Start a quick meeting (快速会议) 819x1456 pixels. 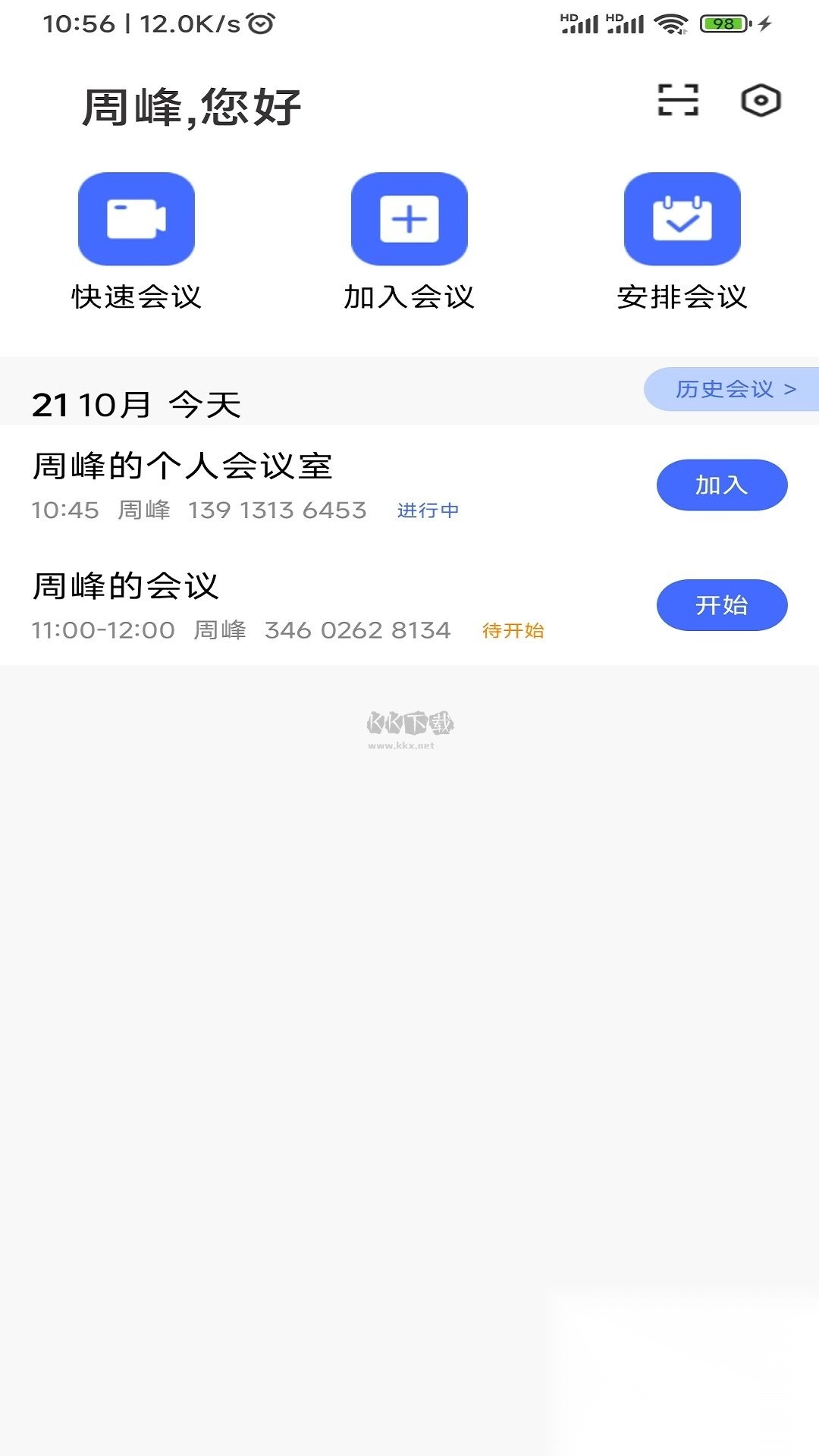pyautogui.click(x=136, y=219)
